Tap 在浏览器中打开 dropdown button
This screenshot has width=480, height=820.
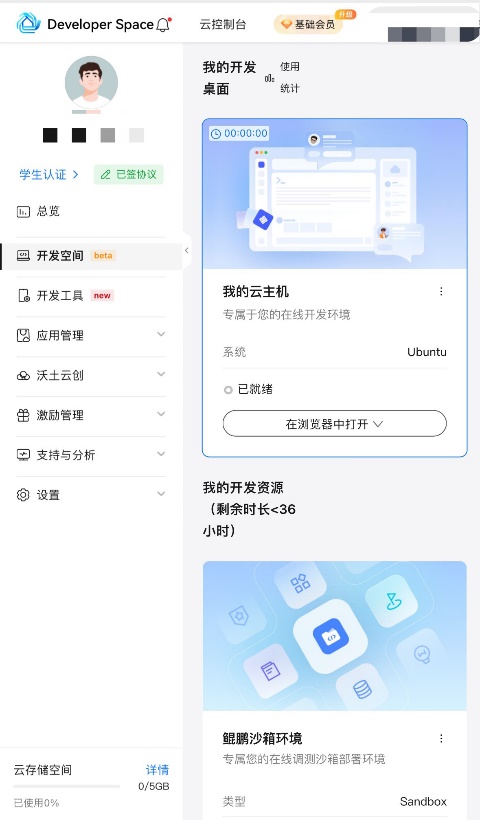335,424
